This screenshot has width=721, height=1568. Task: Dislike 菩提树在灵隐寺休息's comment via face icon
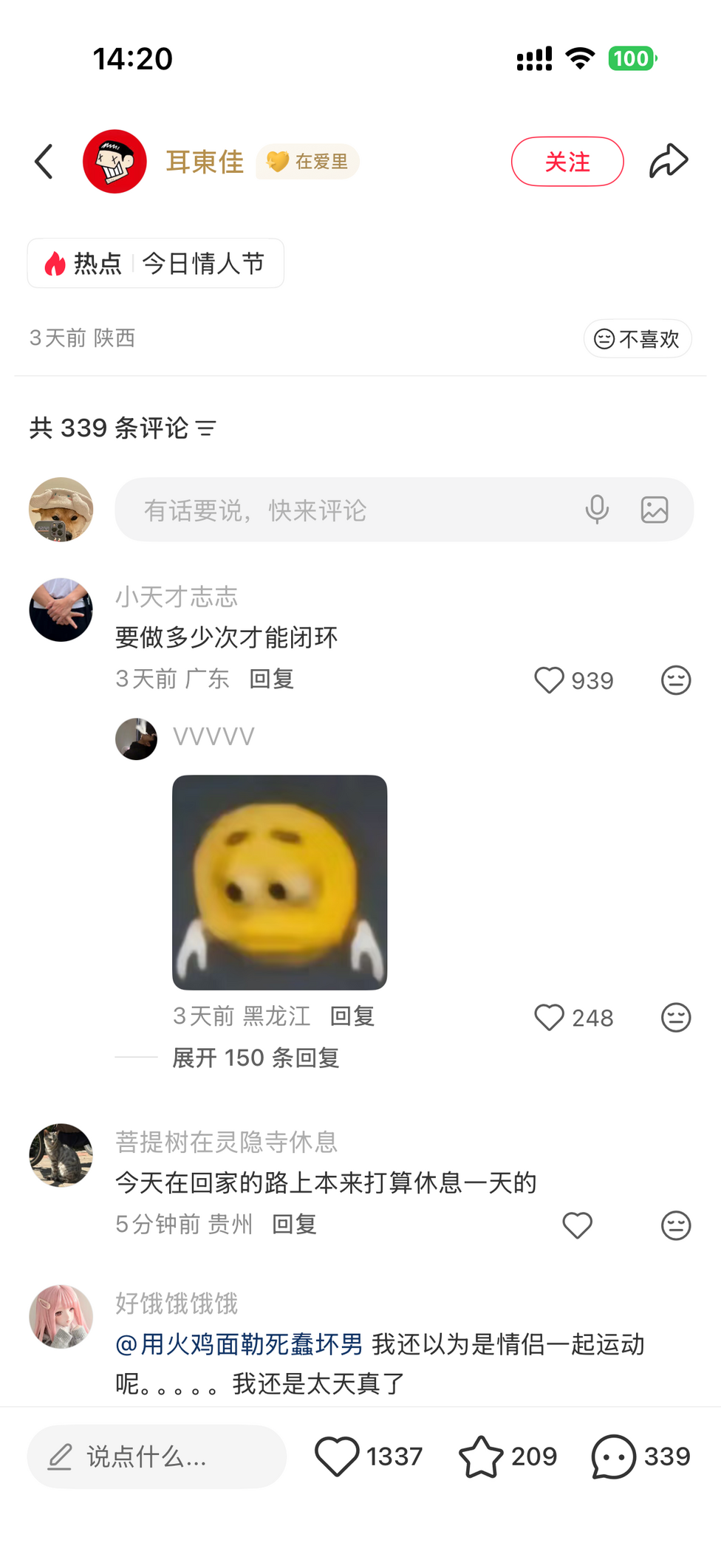click(x=675, y=1225)
